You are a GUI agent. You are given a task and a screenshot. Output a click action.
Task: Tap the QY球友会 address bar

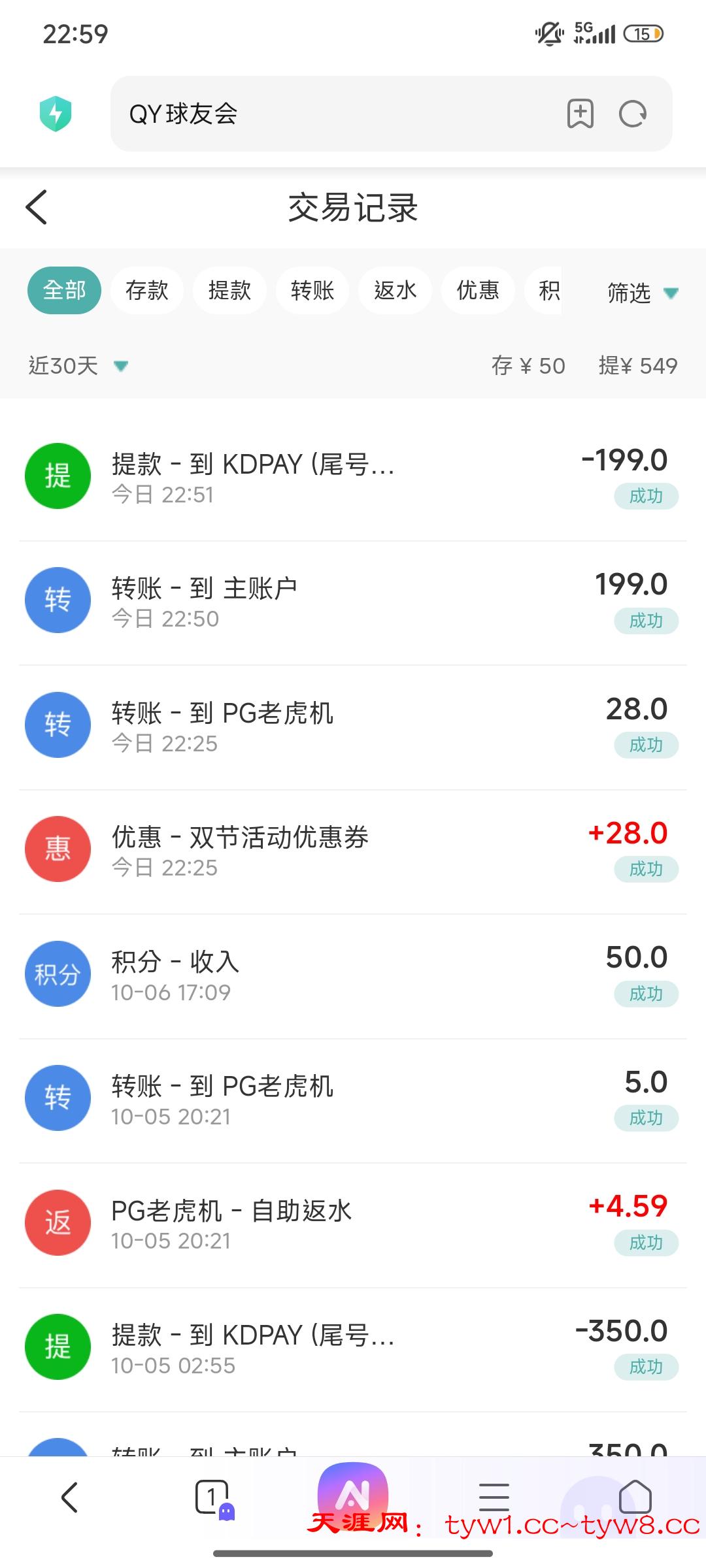pos(327,114)
